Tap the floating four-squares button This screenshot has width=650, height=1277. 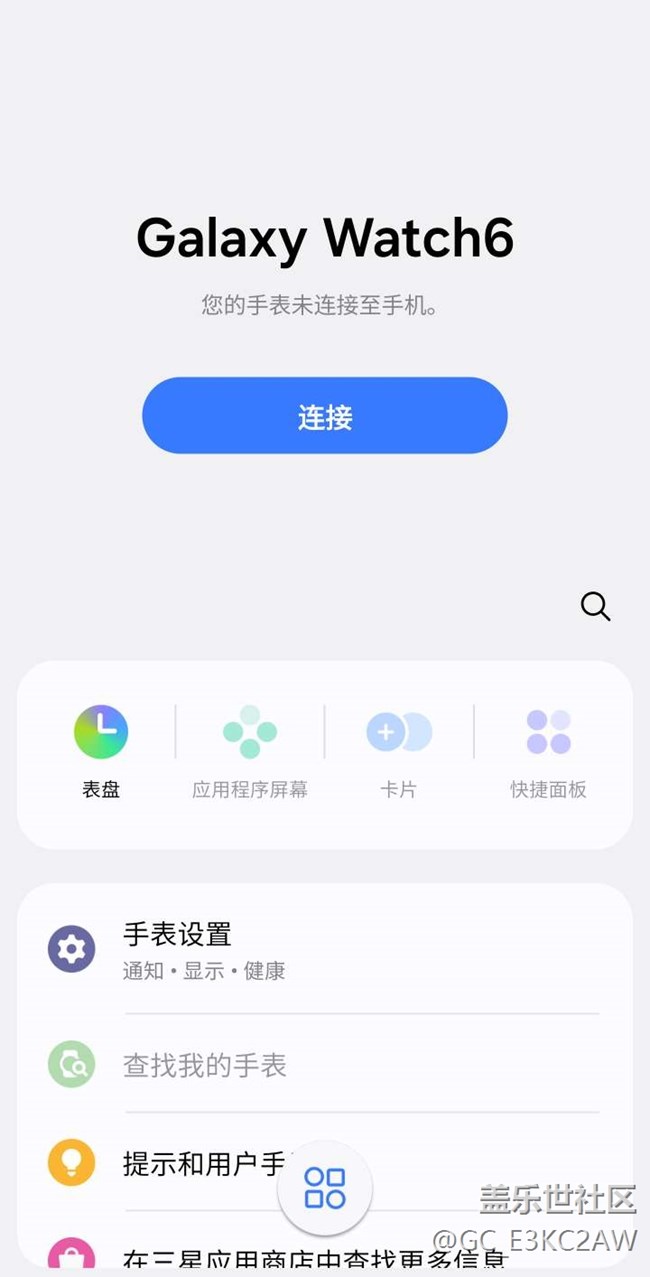pos(325,1188)
